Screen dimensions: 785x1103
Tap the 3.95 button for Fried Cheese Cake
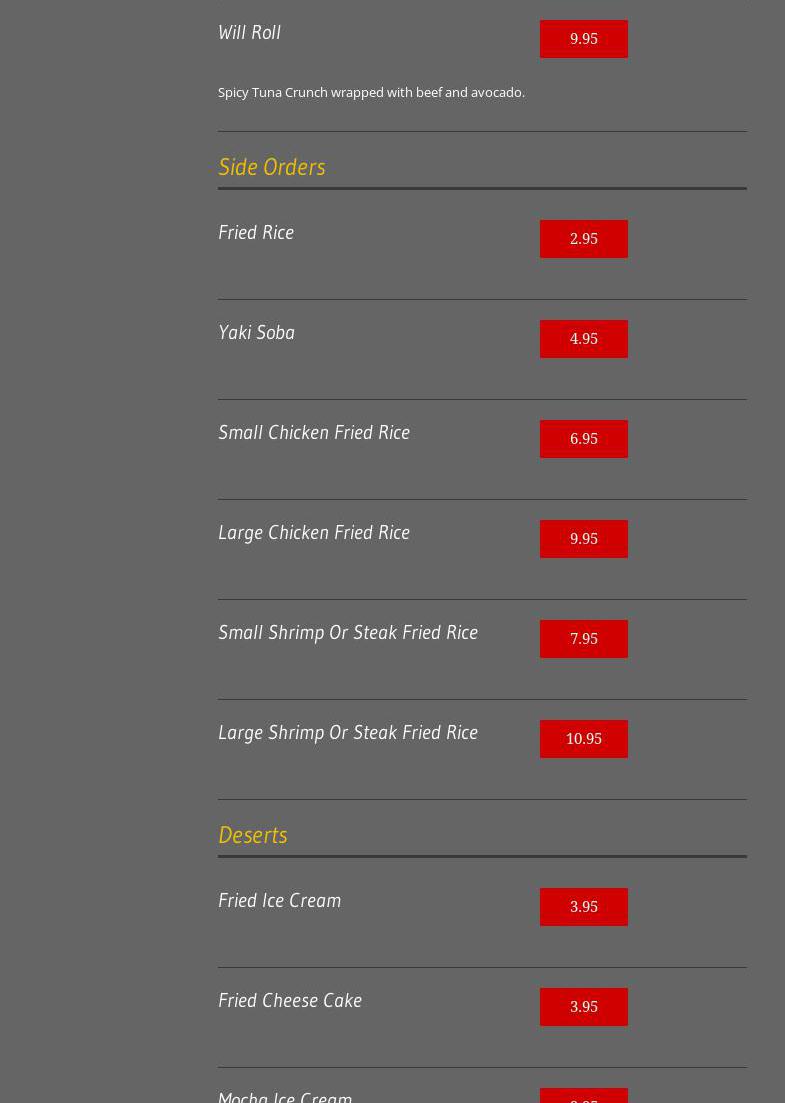coord(583,1007)
